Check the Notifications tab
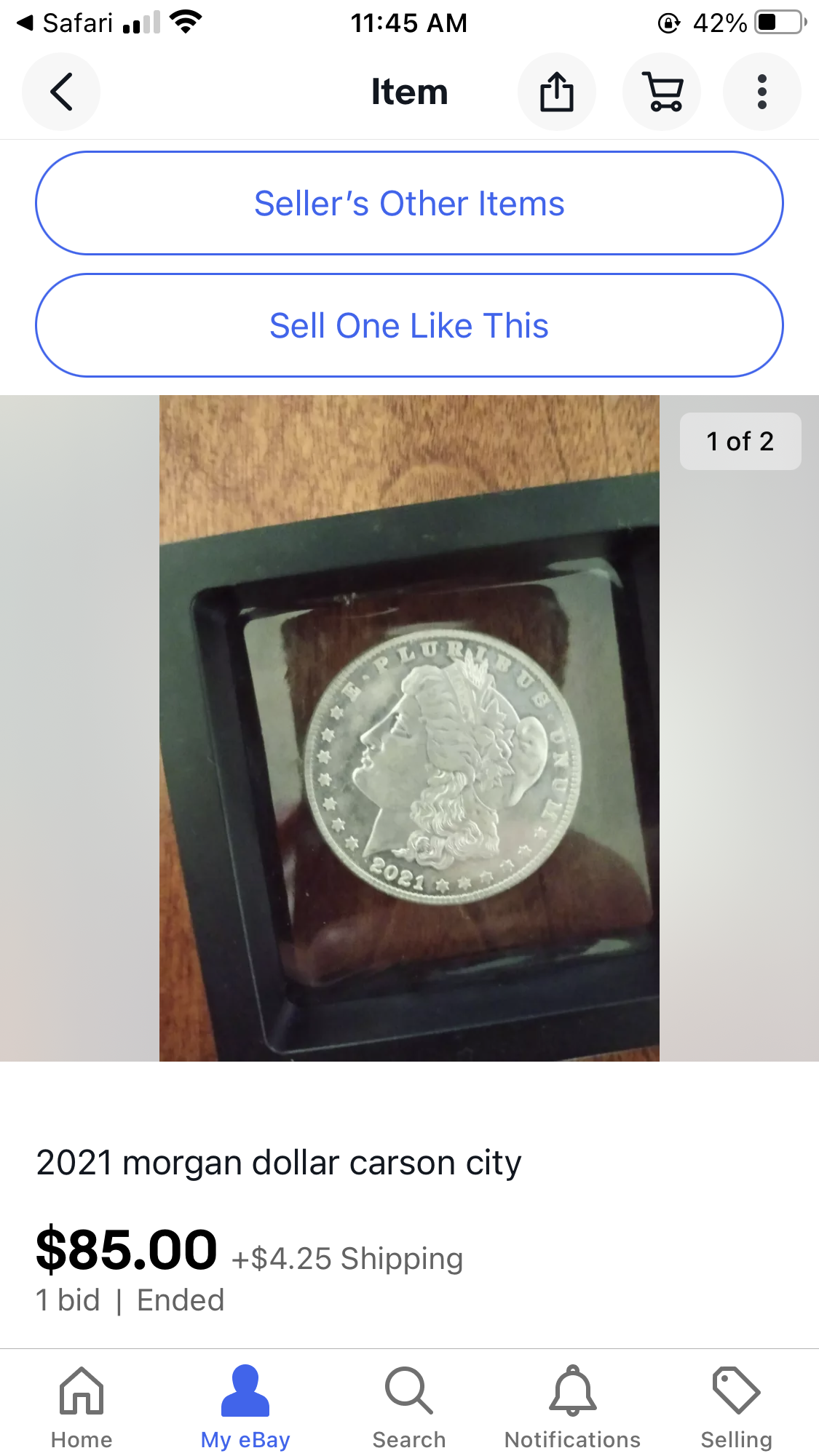 click(573, 1407)
